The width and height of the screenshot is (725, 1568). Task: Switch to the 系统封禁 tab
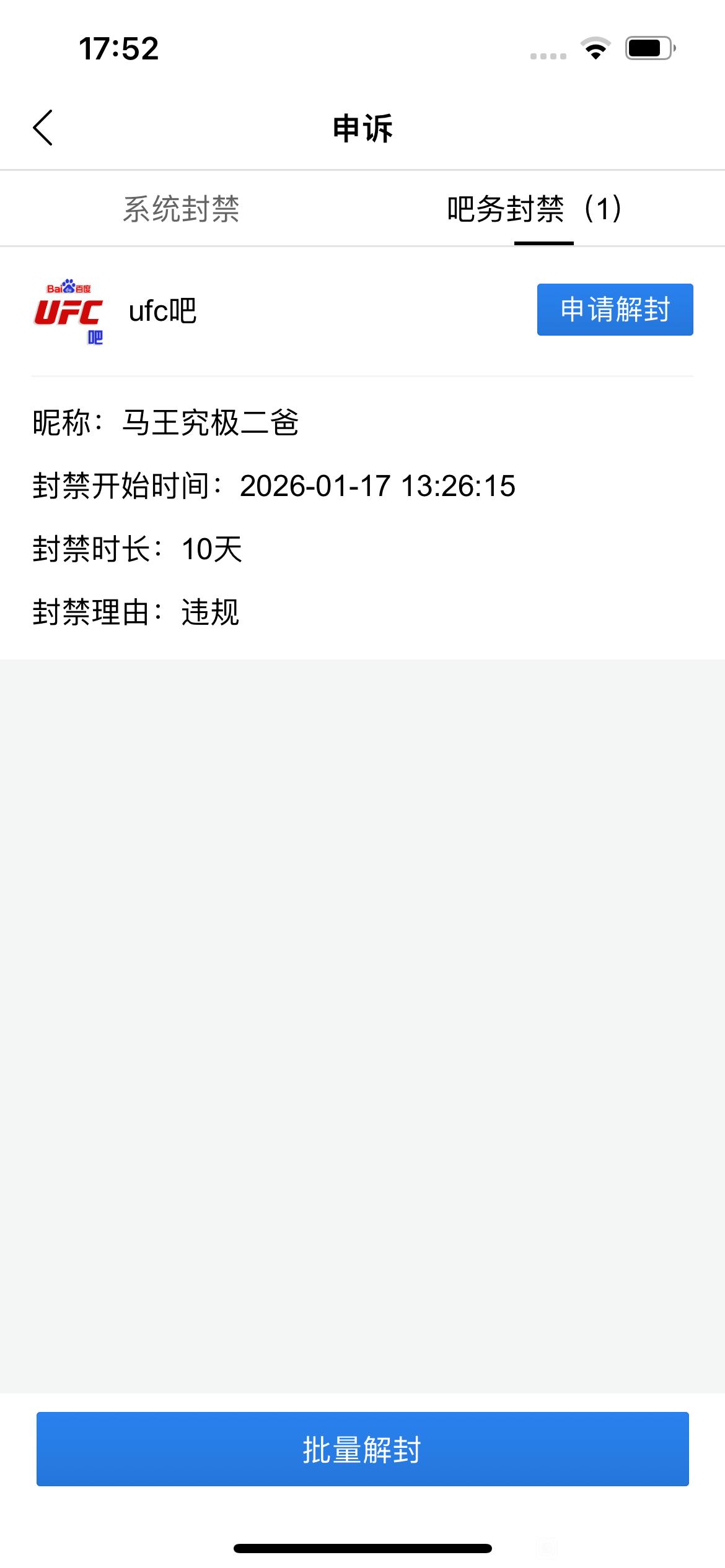pyautogui.click(x=181, y=209)
